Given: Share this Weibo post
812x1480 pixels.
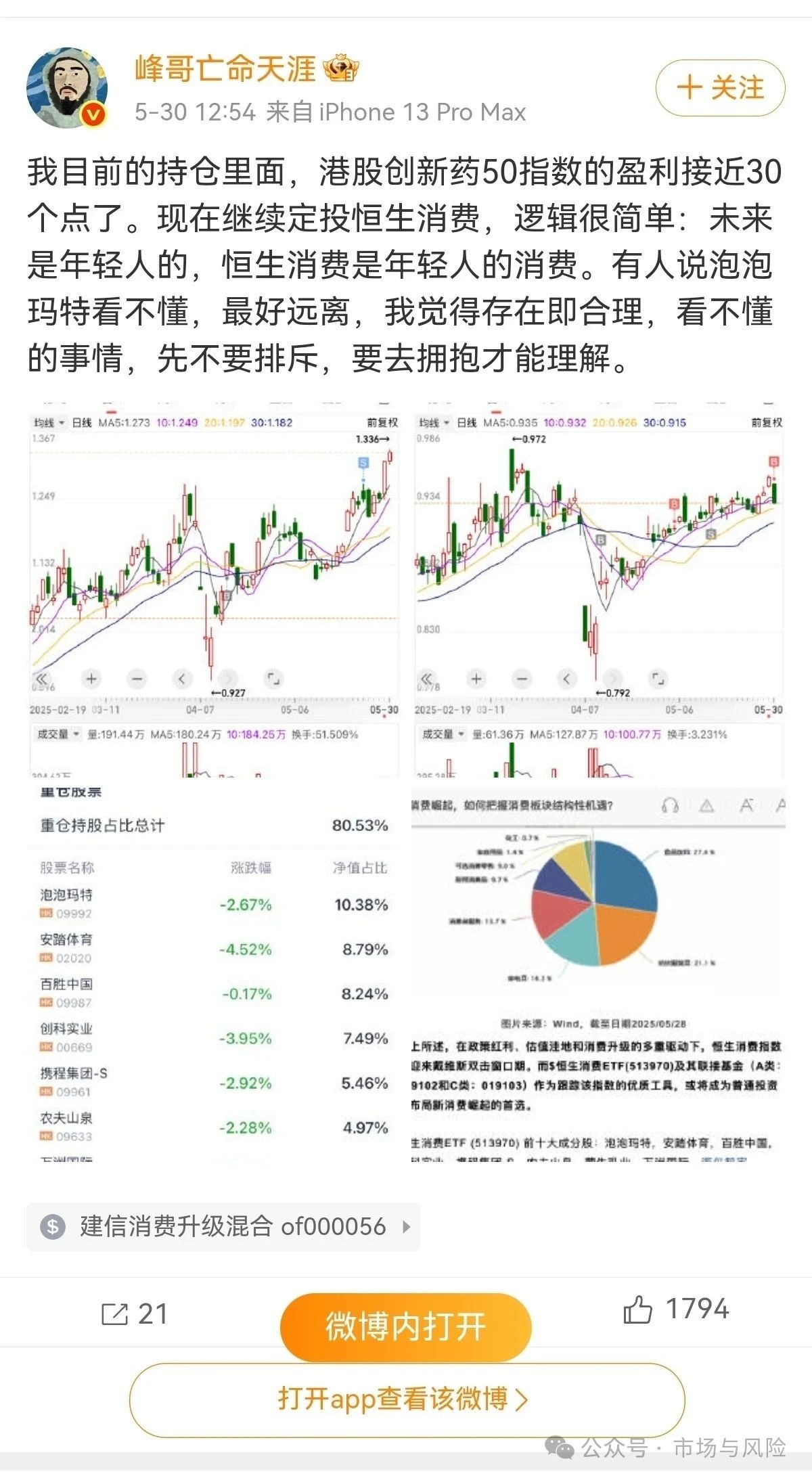Looking at the screenshot, I should pyautogui.click(x=134, y=1314).
